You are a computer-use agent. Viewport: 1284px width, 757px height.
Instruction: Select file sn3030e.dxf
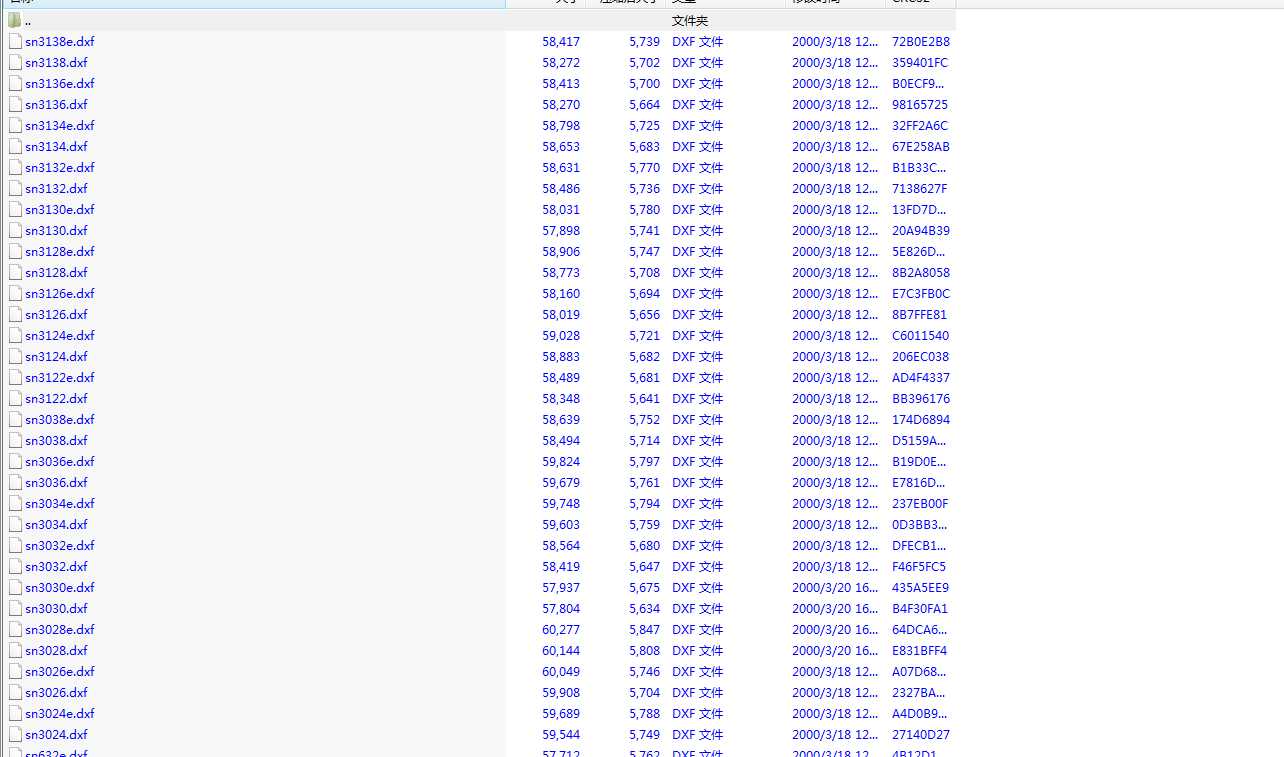pos(59,588)
